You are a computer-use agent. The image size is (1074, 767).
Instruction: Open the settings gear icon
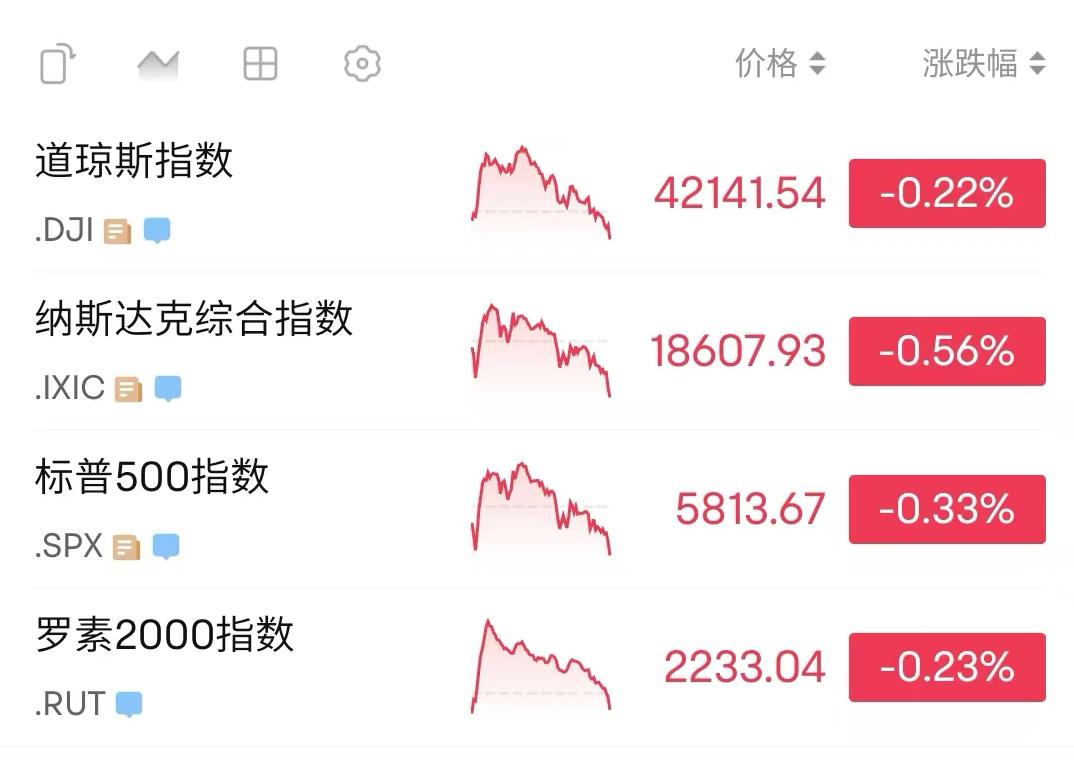pos(362,65)
